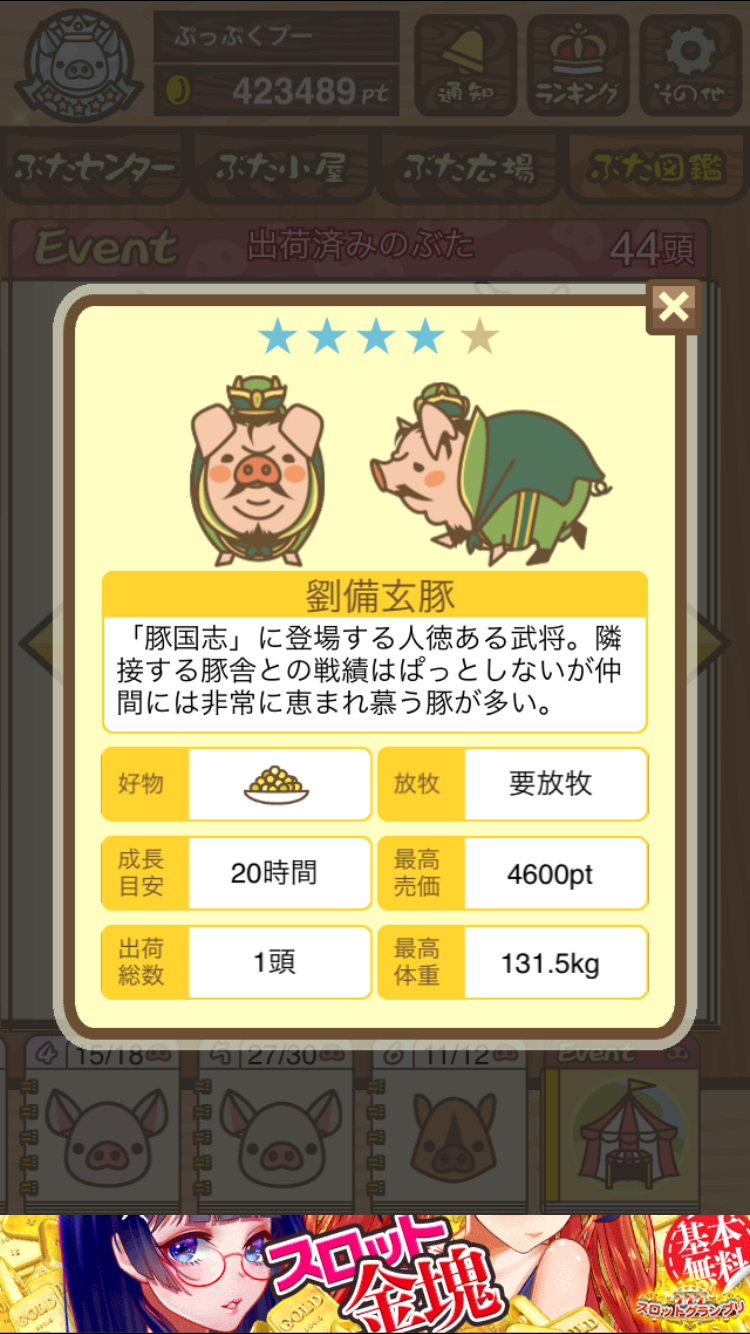
Task: Open the ランキング ranking button
Action: [577, 65]
